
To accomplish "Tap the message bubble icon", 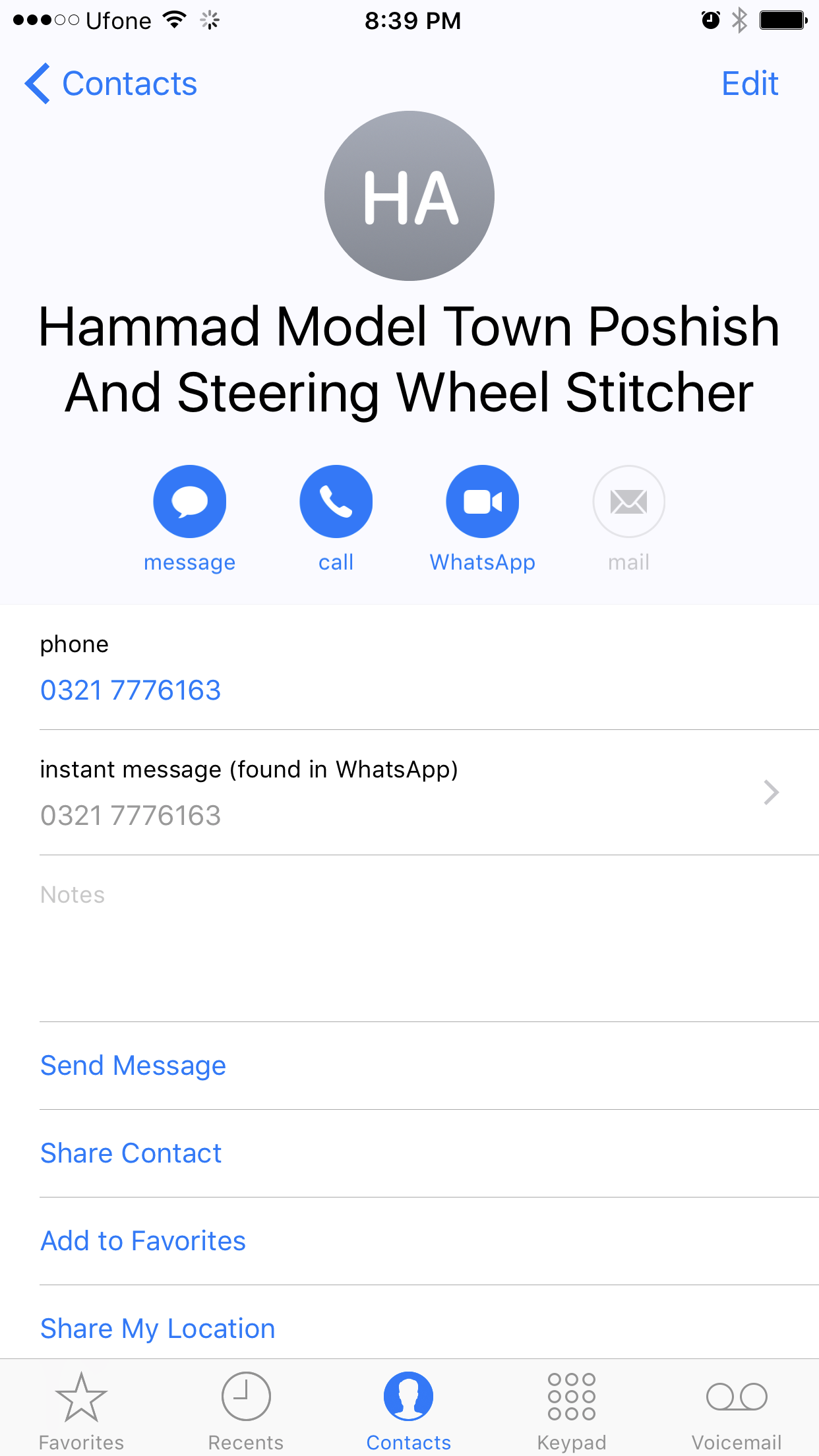I will coord(190,502).
